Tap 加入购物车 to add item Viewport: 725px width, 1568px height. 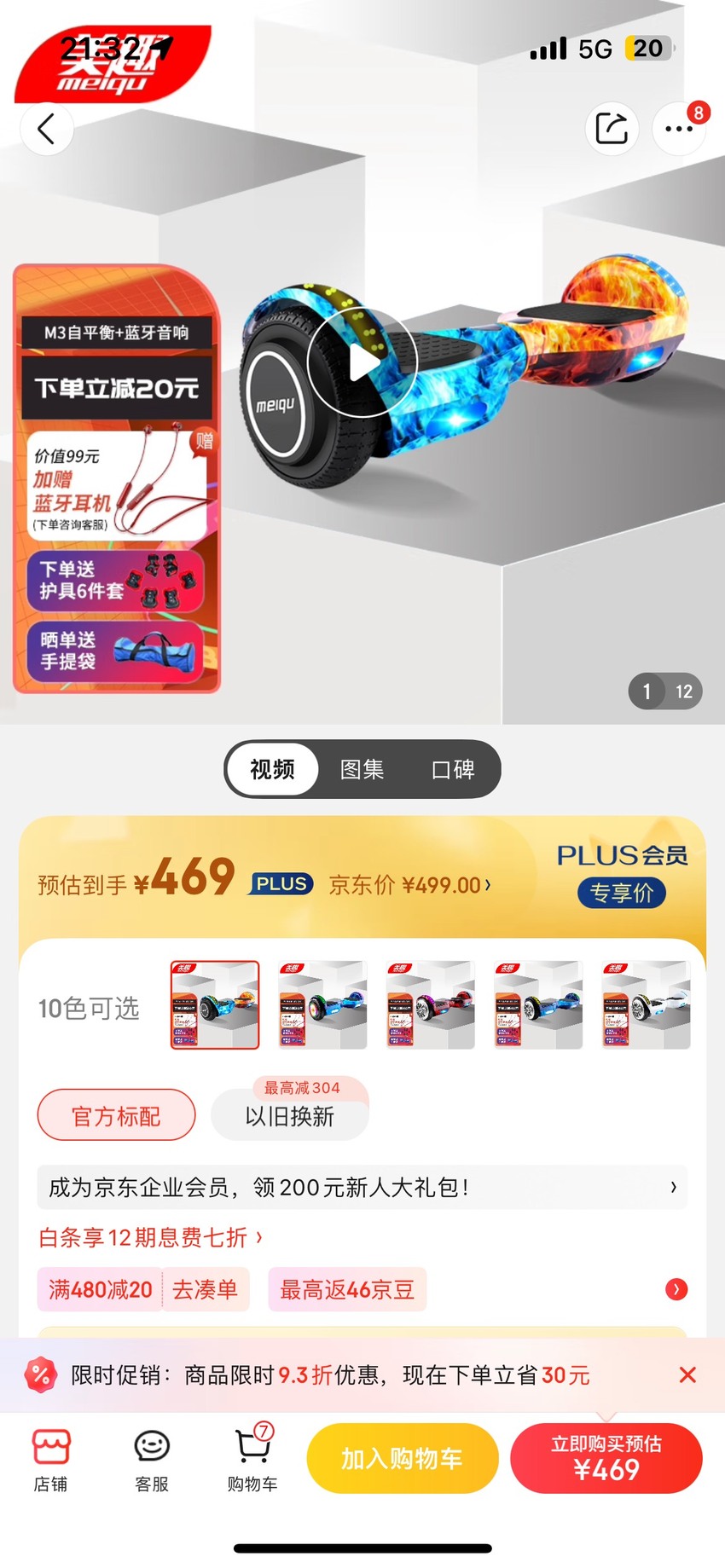point(403,1458)
